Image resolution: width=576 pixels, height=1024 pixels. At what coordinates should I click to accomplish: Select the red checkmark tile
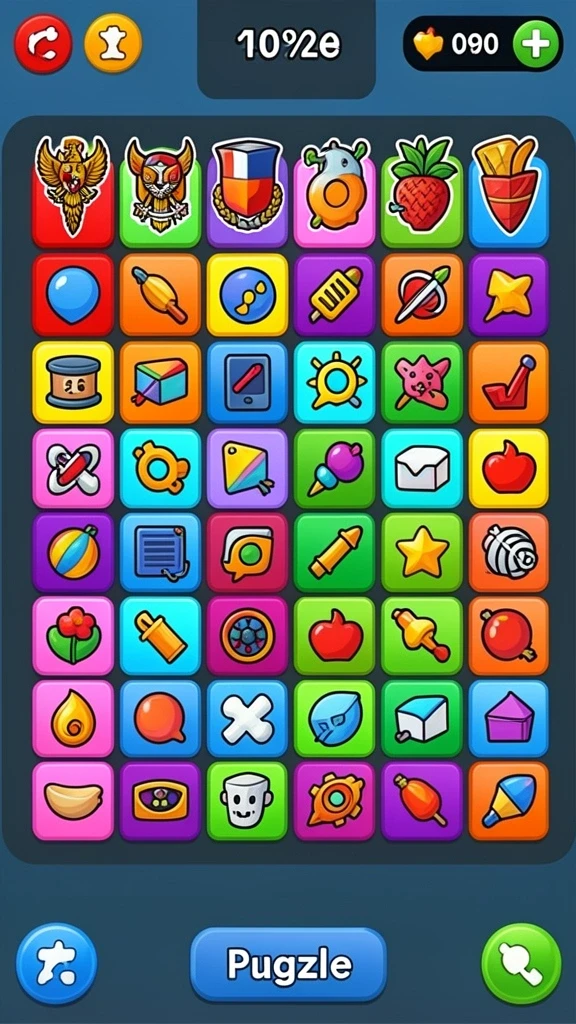point(509,383)
